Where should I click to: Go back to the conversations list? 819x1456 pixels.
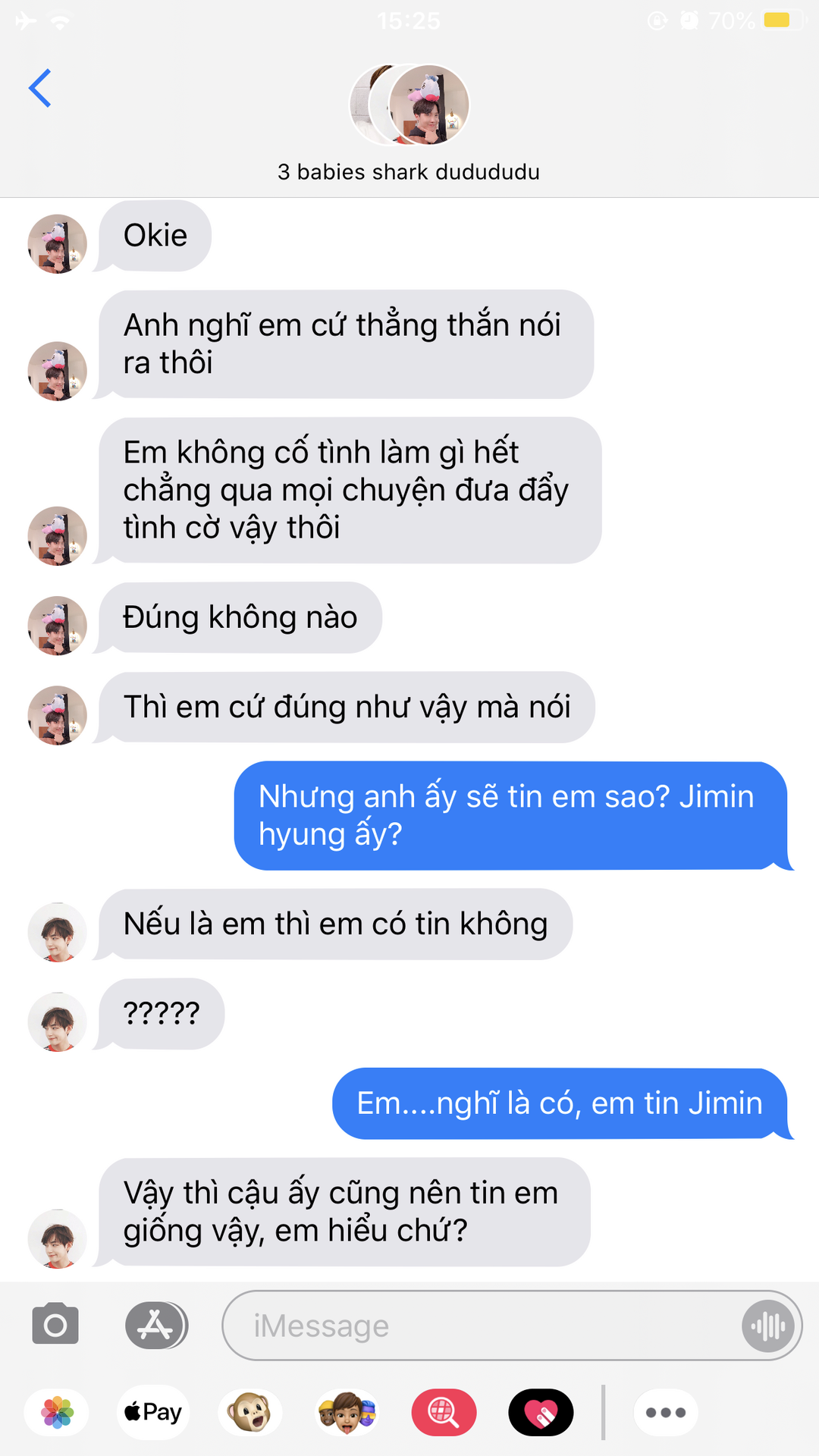39,88
